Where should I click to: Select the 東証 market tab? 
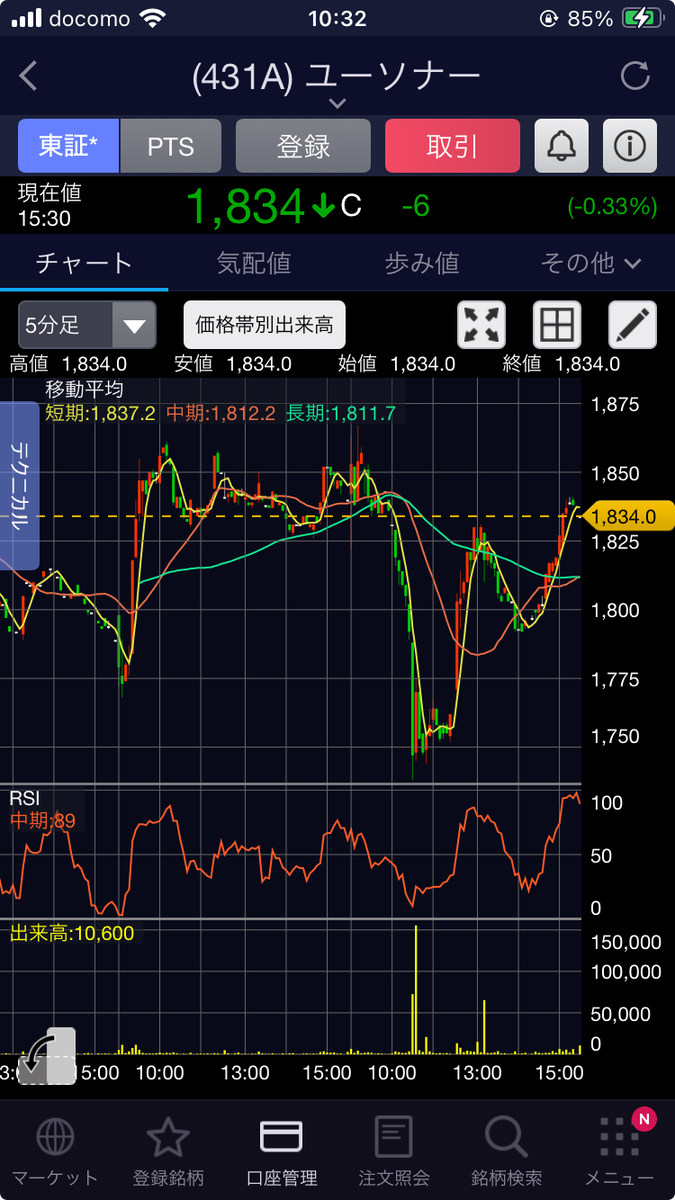click(x=68, y=147)
